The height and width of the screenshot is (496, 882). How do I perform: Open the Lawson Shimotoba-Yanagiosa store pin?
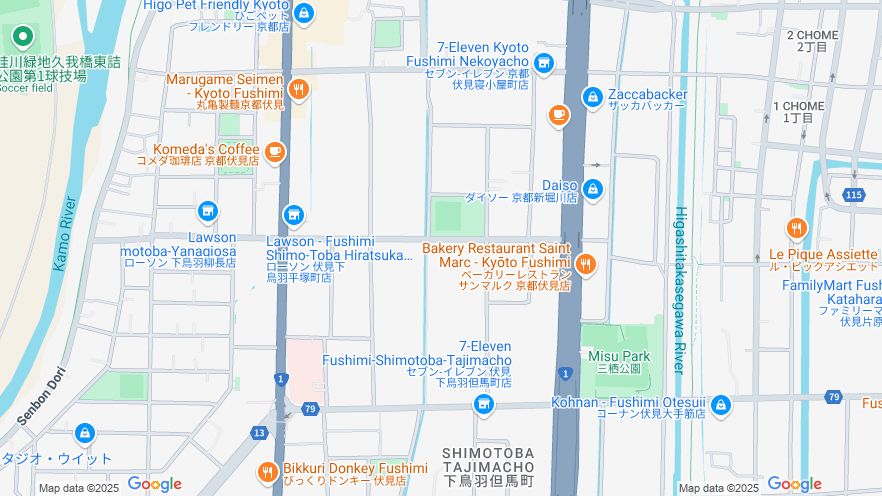click(x=207, y=211)
